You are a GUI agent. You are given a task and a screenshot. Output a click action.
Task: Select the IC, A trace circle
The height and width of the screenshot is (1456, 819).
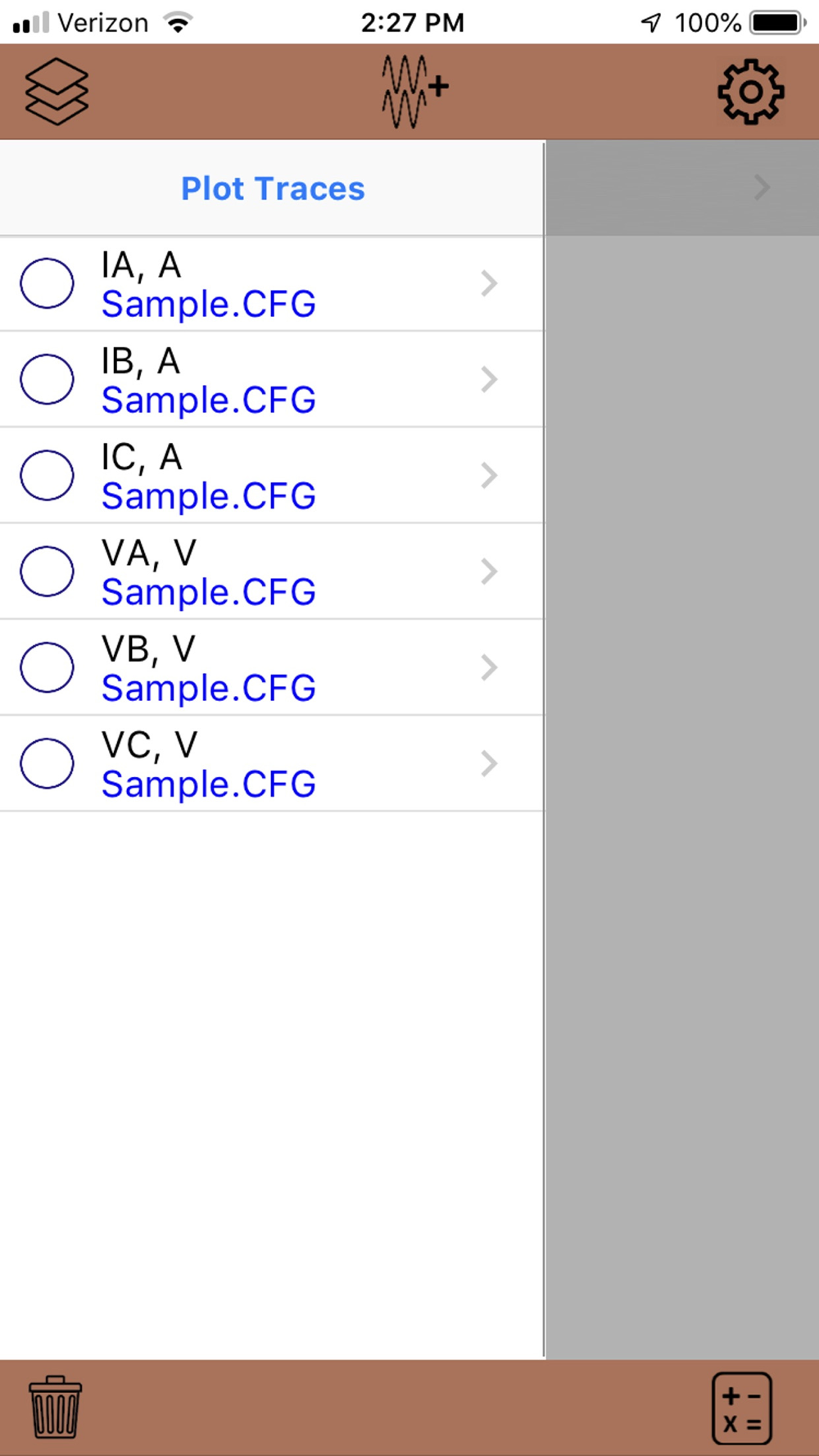click(47, 475)
